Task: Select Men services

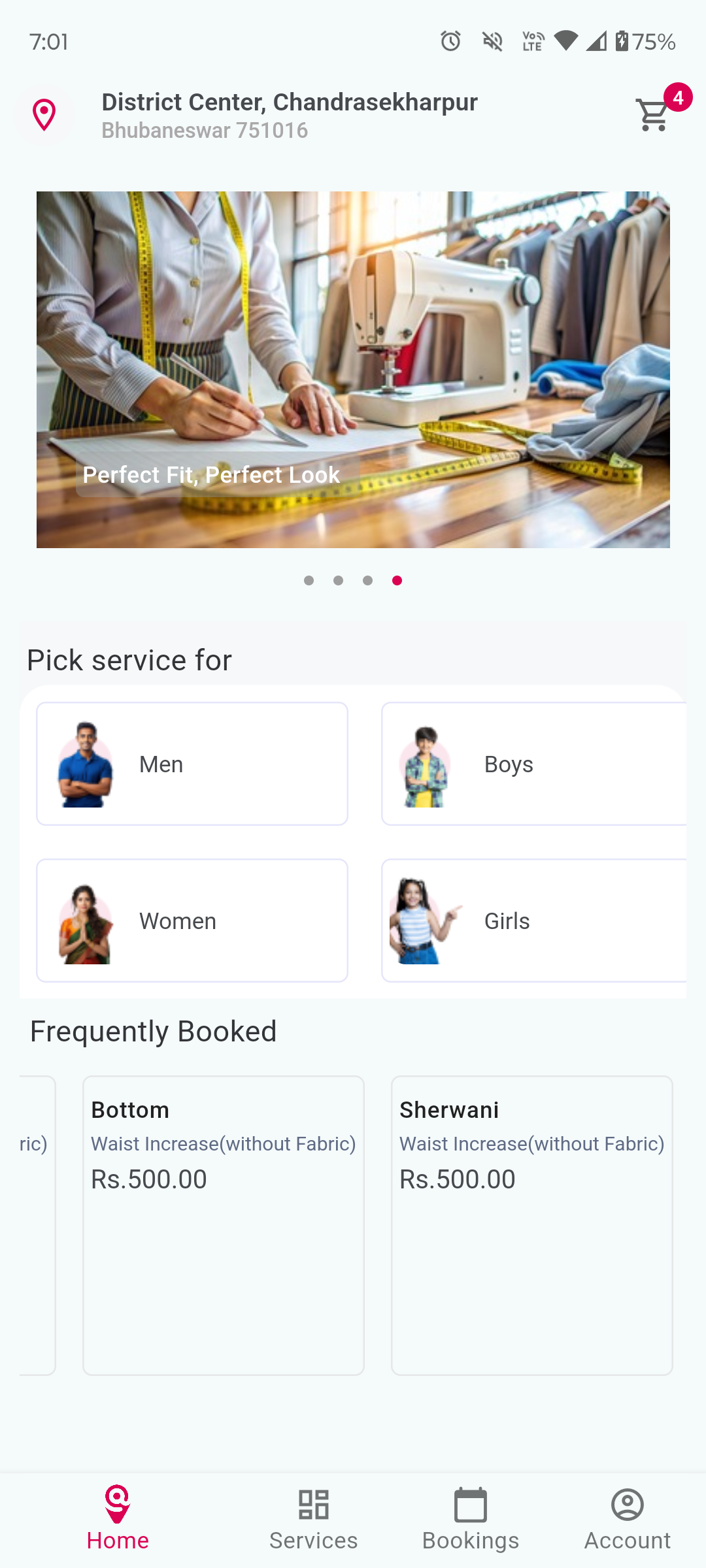Action: 192,764
